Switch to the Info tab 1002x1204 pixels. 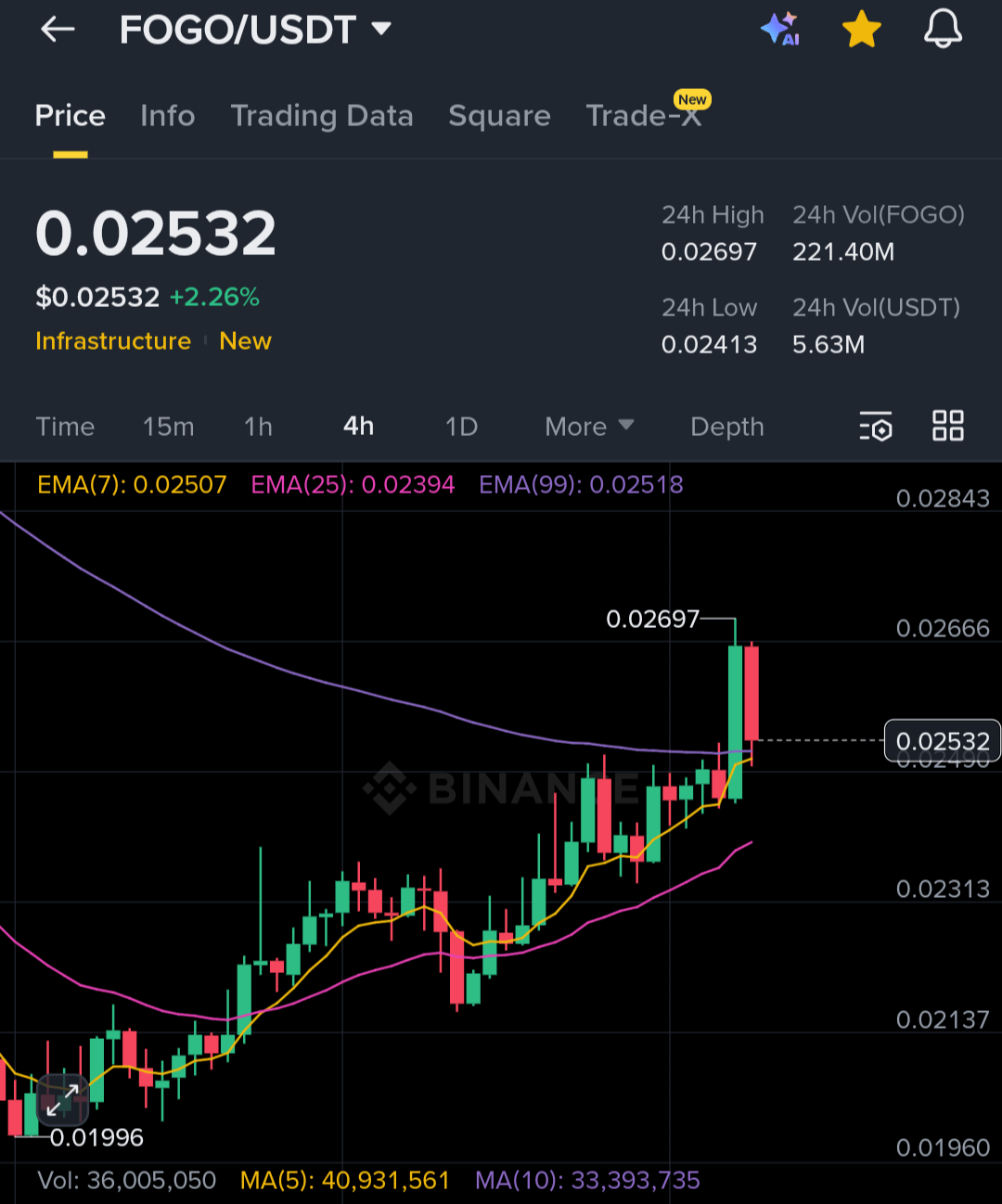click(x=167, y=116)
